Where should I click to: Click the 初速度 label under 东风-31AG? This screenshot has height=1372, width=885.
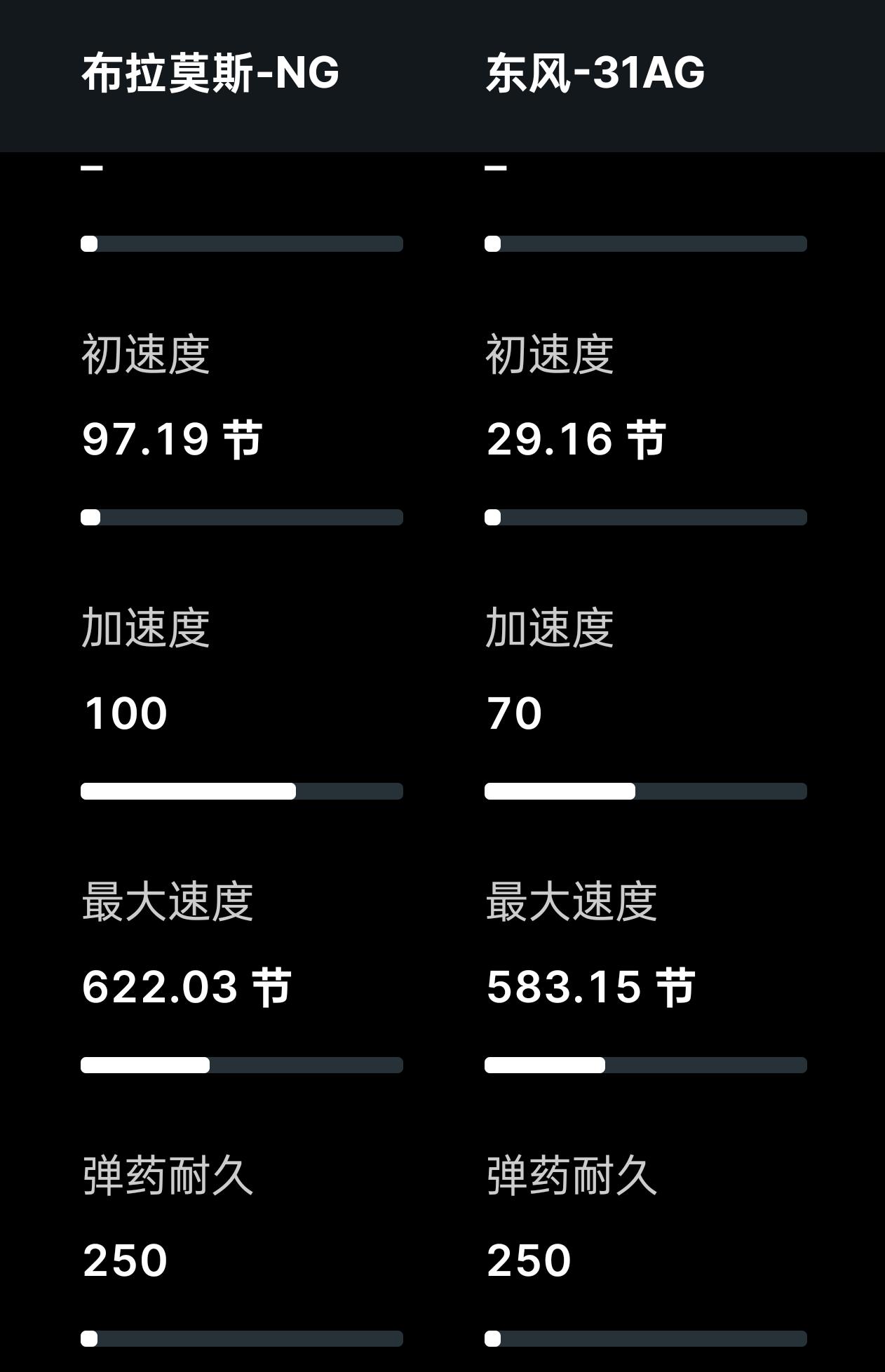point(551,357)
